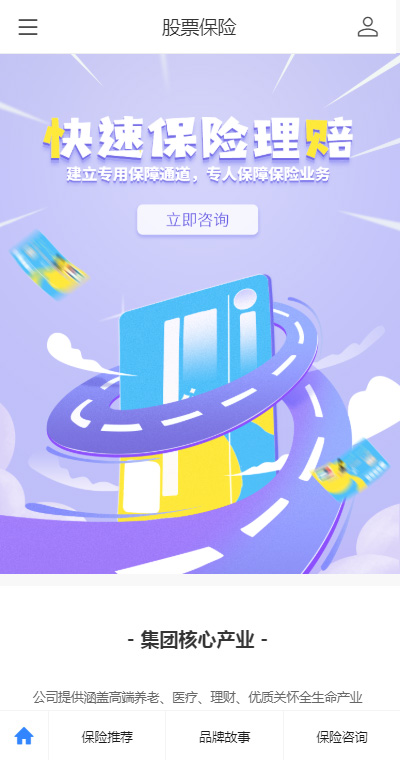This screenshot has width=400, height=760.
Task: Select the 保险咨询 tab
Action: click(342, 737)
